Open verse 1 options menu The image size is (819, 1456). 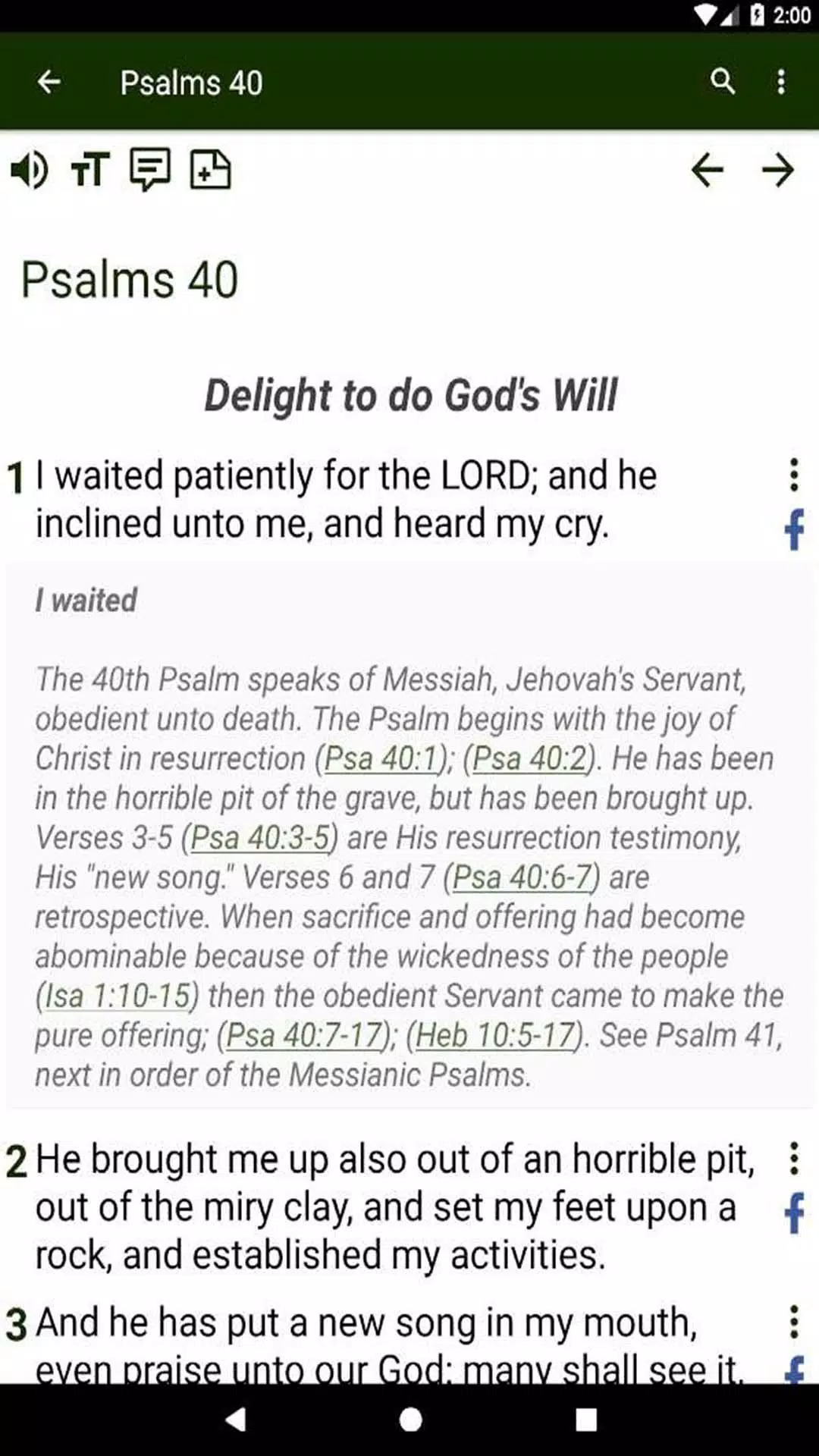794,475
